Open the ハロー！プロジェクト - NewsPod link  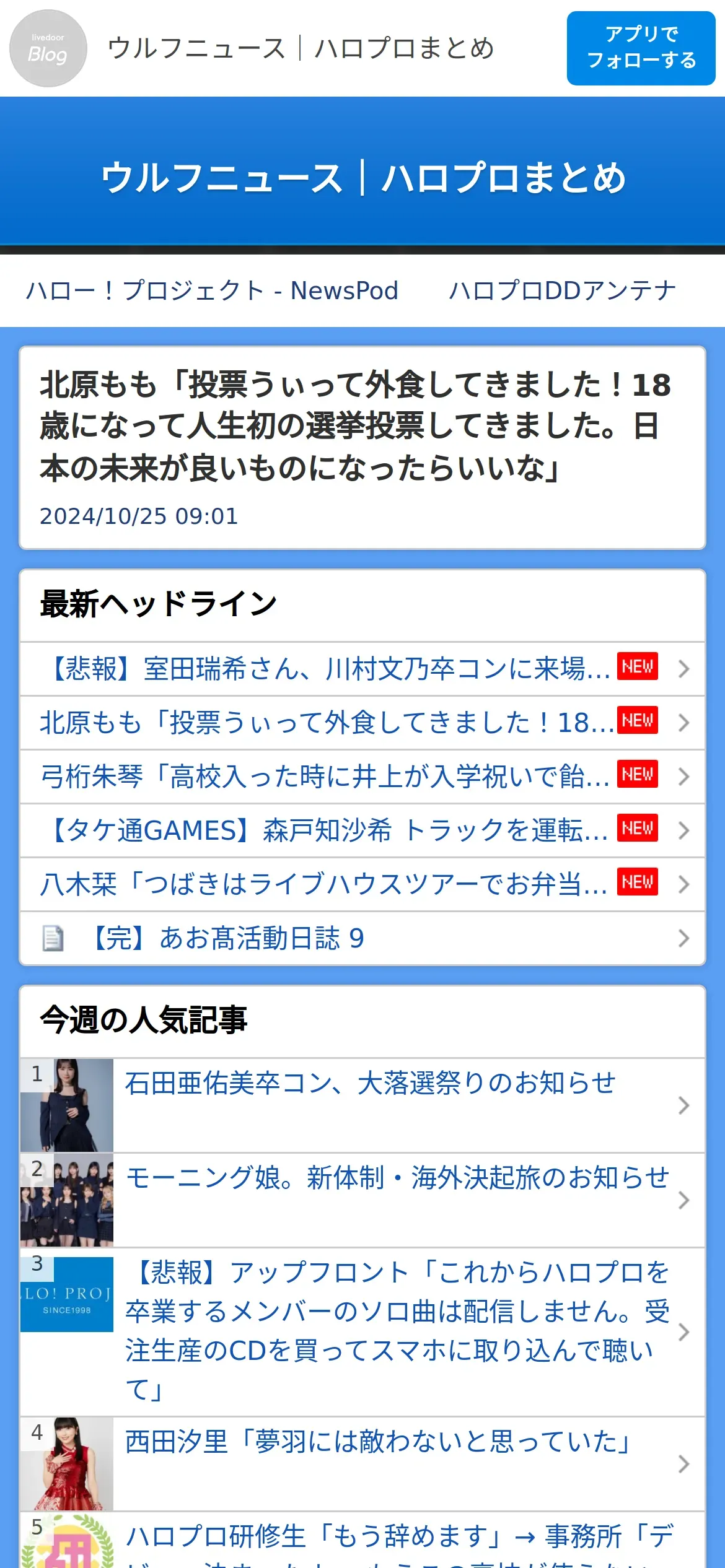[212, 290]
